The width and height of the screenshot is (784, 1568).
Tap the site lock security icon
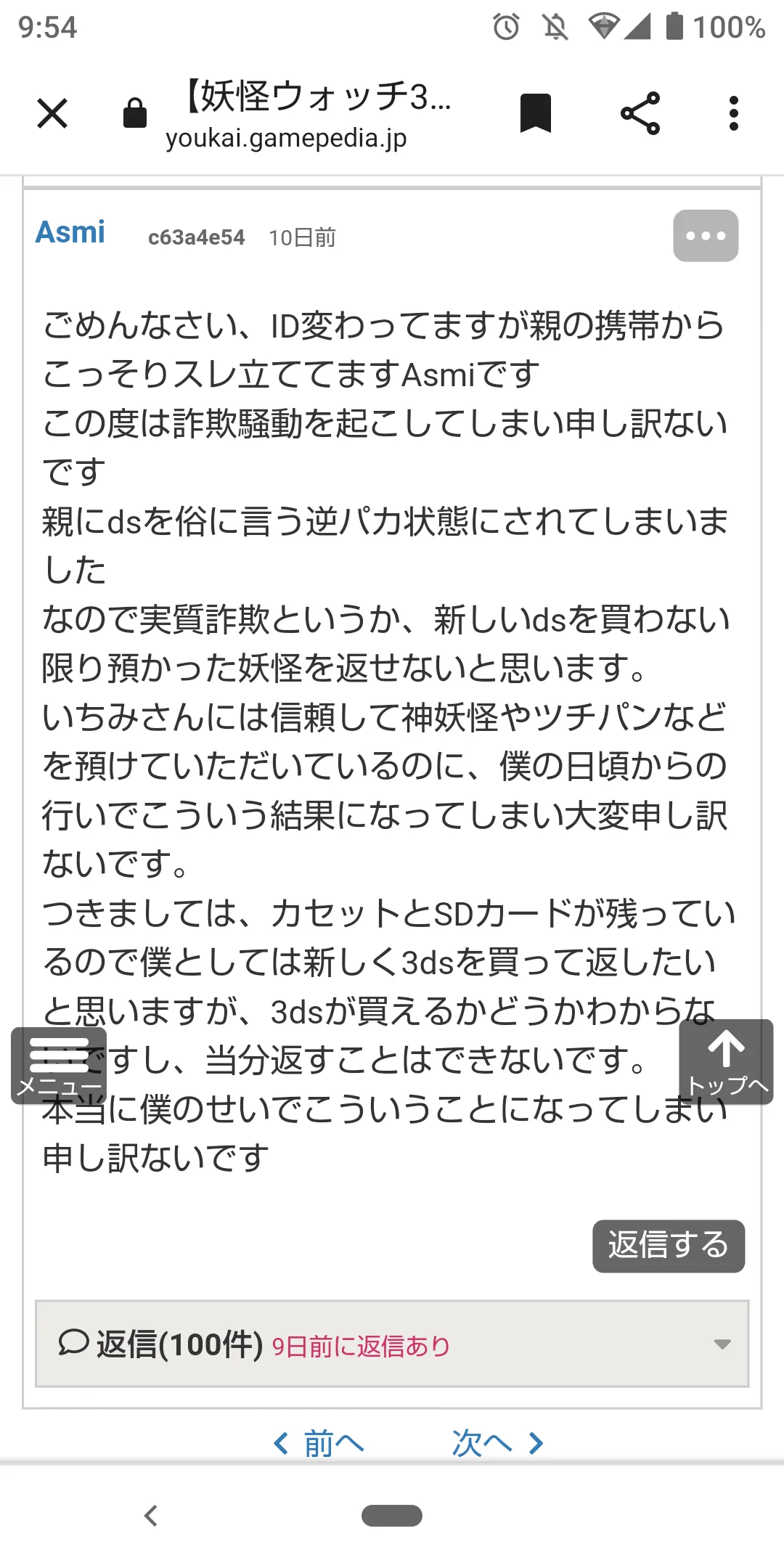pyautogui.click(x=135, y=113)
